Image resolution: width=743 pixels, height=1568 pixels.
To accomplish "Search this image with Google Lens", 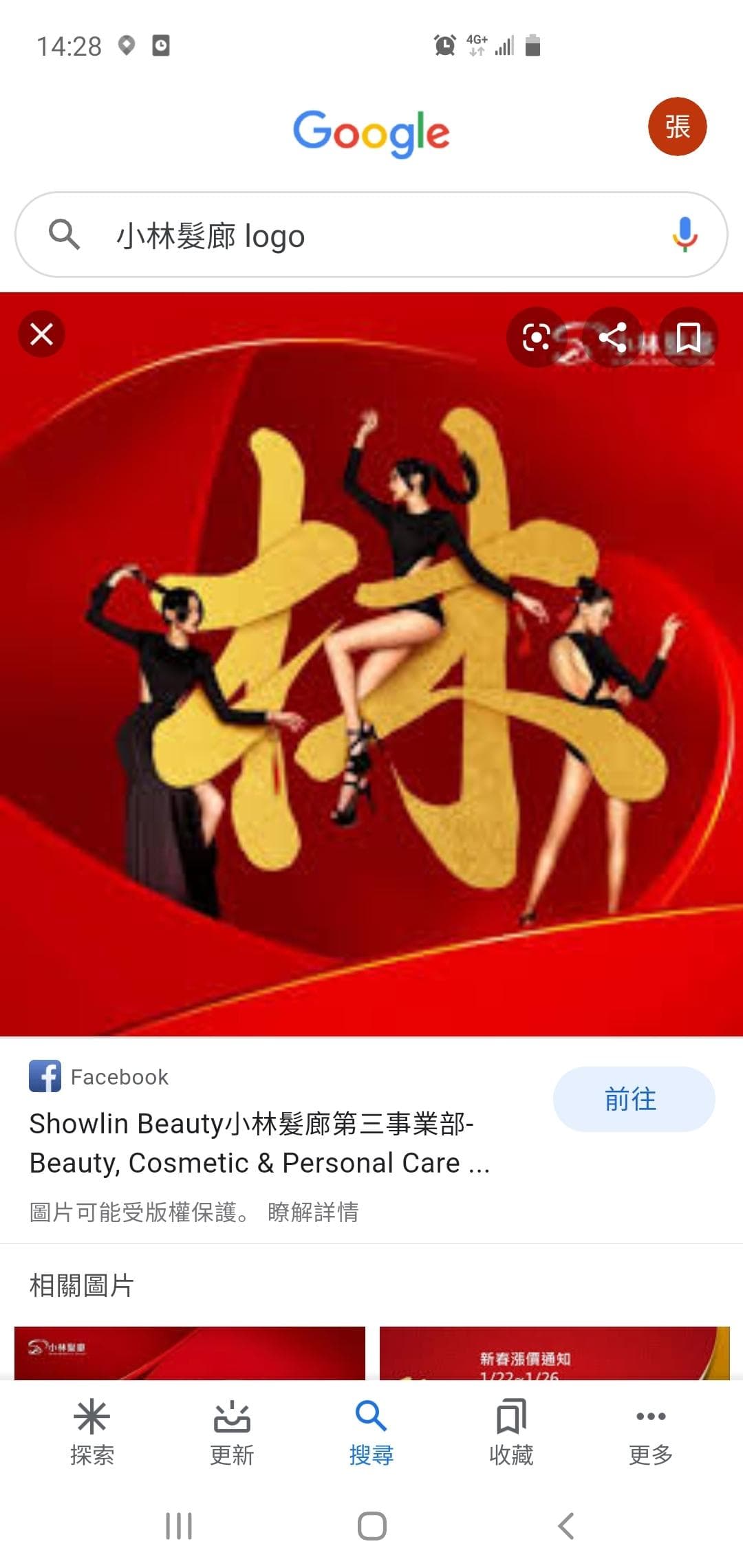I will (x=536, y=337).
